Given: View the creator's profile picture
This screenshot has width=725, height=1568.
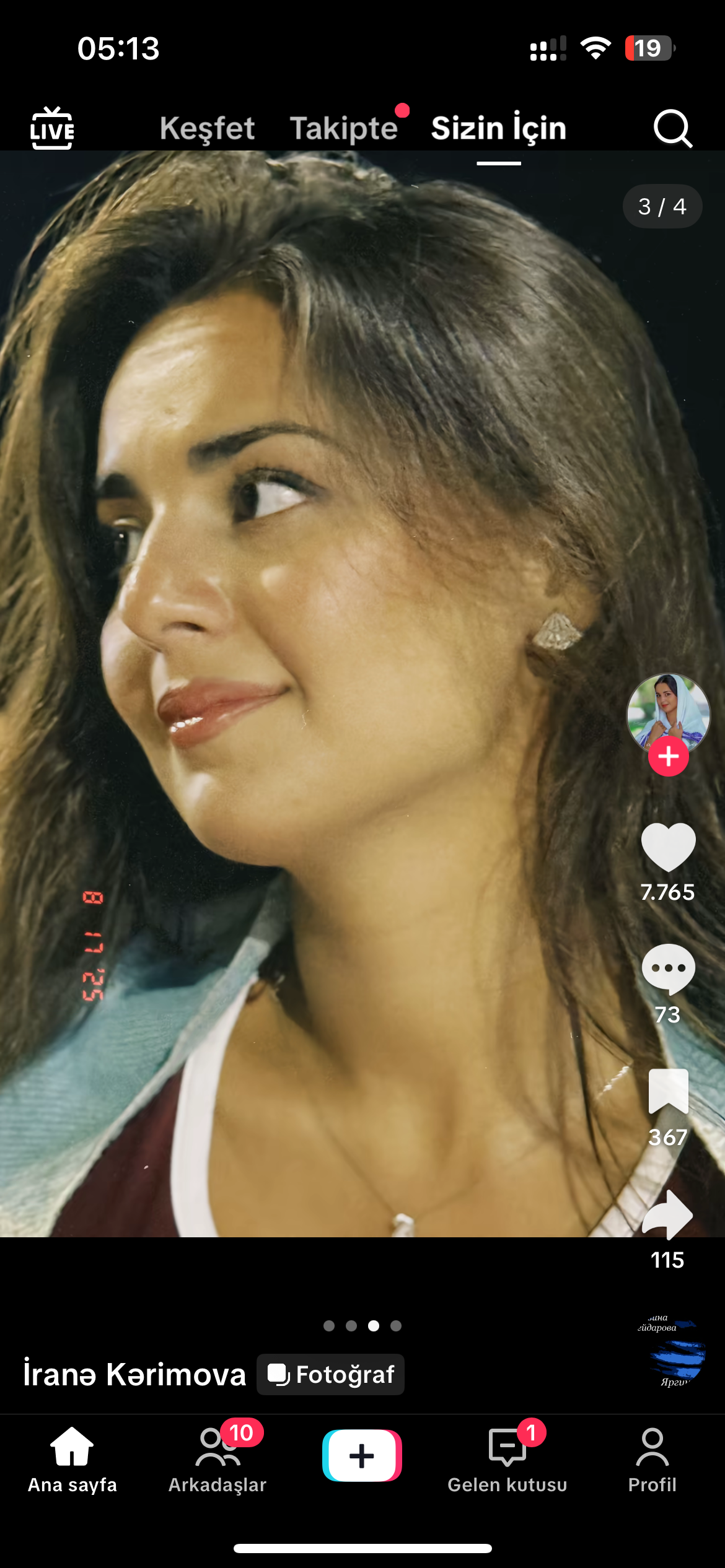Looking at the screenshot, I should (x=668, y=710).
